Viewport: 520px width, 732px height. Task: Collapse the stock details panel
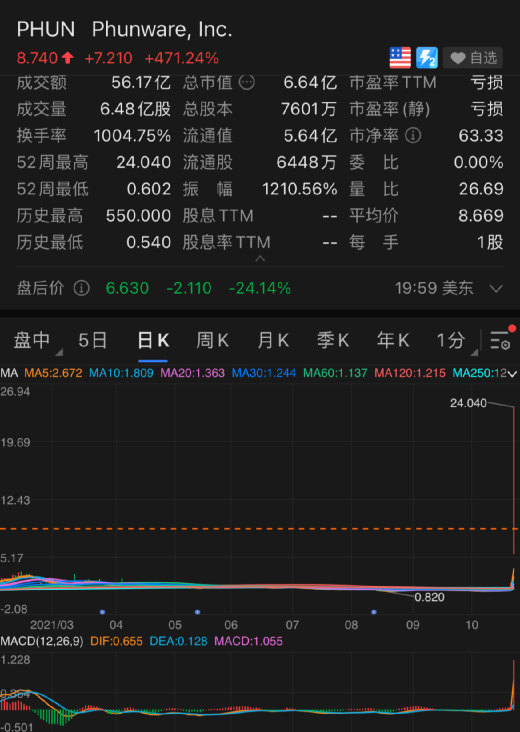coord(260,258)
